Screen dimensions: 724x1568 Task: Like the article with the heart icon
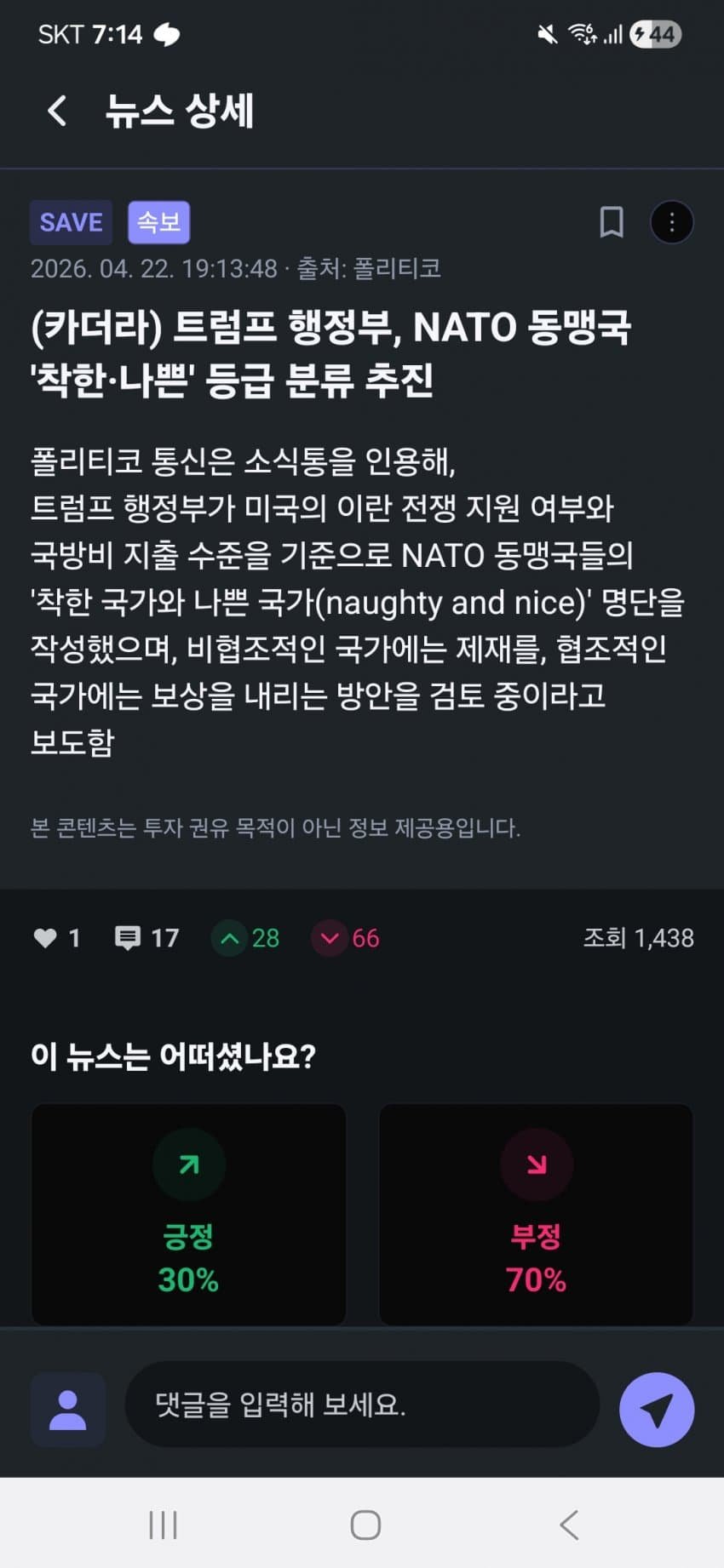[x=45, y=938]
